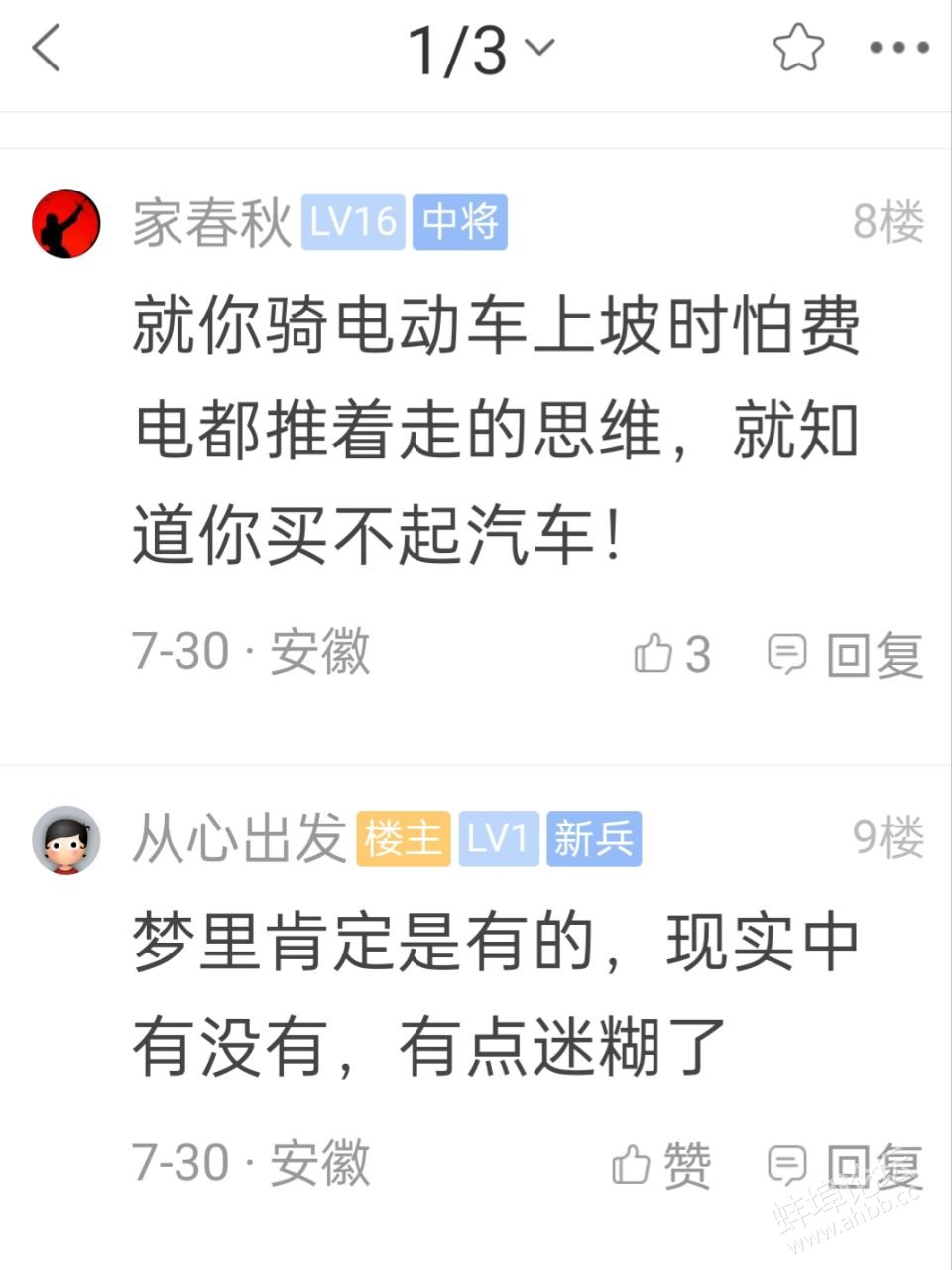Viewport: 952px width, 1270px height.
Task: Tap 赞 on 从心出发's floor 9 comment
Action: click(x=661, y=1165)
